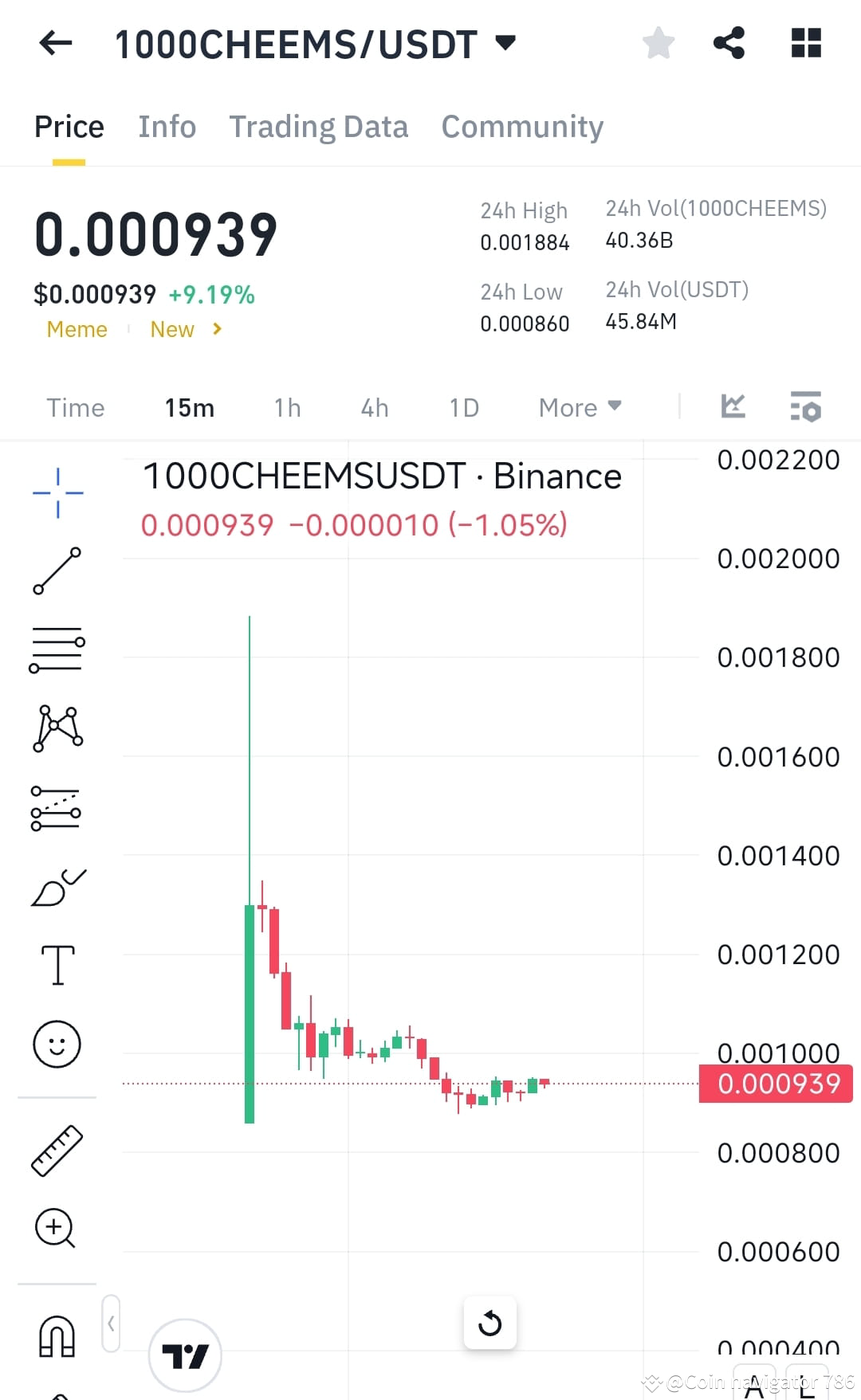The height and width of the screenshot is (1400, 861).
Task: Collapse the drawing tools sidebar
Action: click(110, 1321)
